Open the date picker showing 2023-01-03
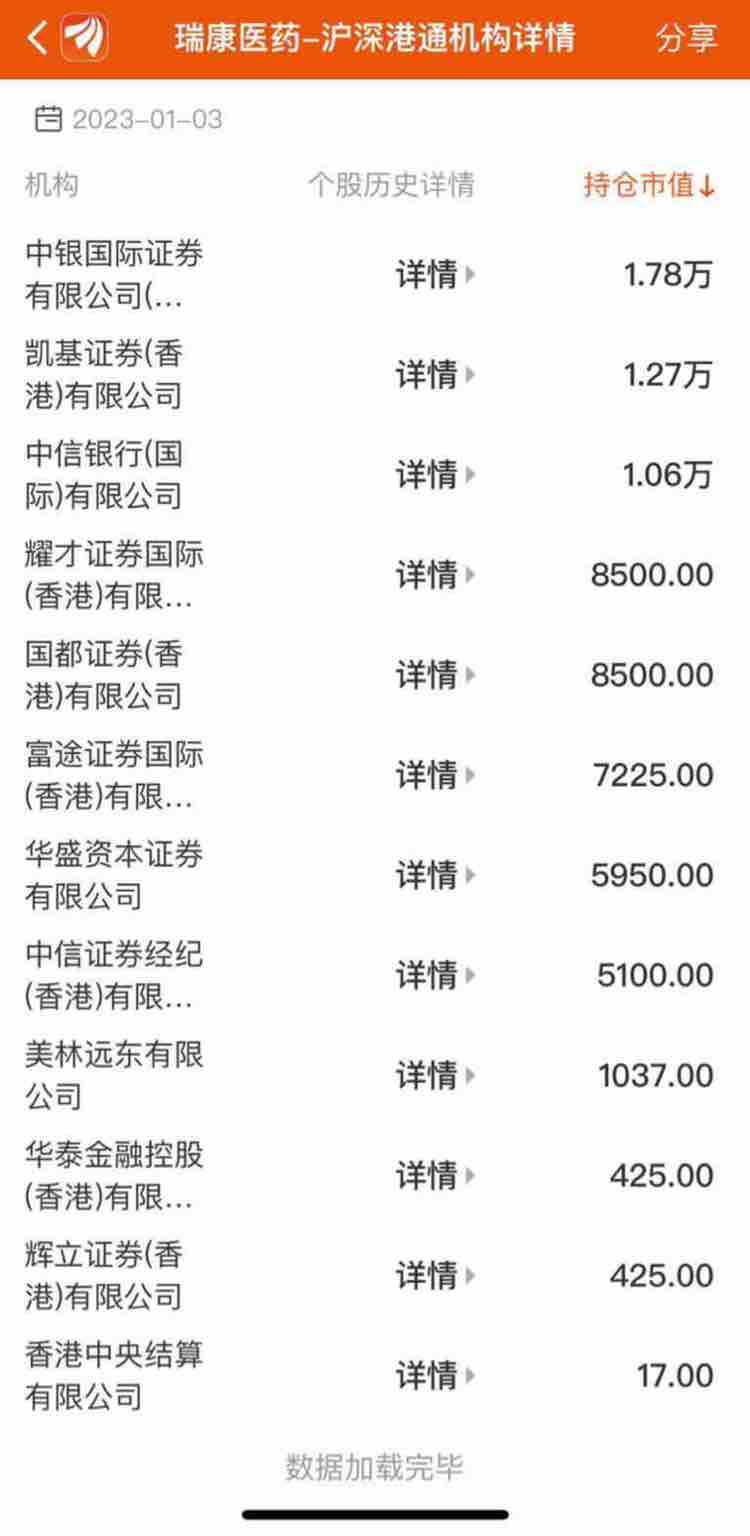750x1536 pixels. [130, 121]
